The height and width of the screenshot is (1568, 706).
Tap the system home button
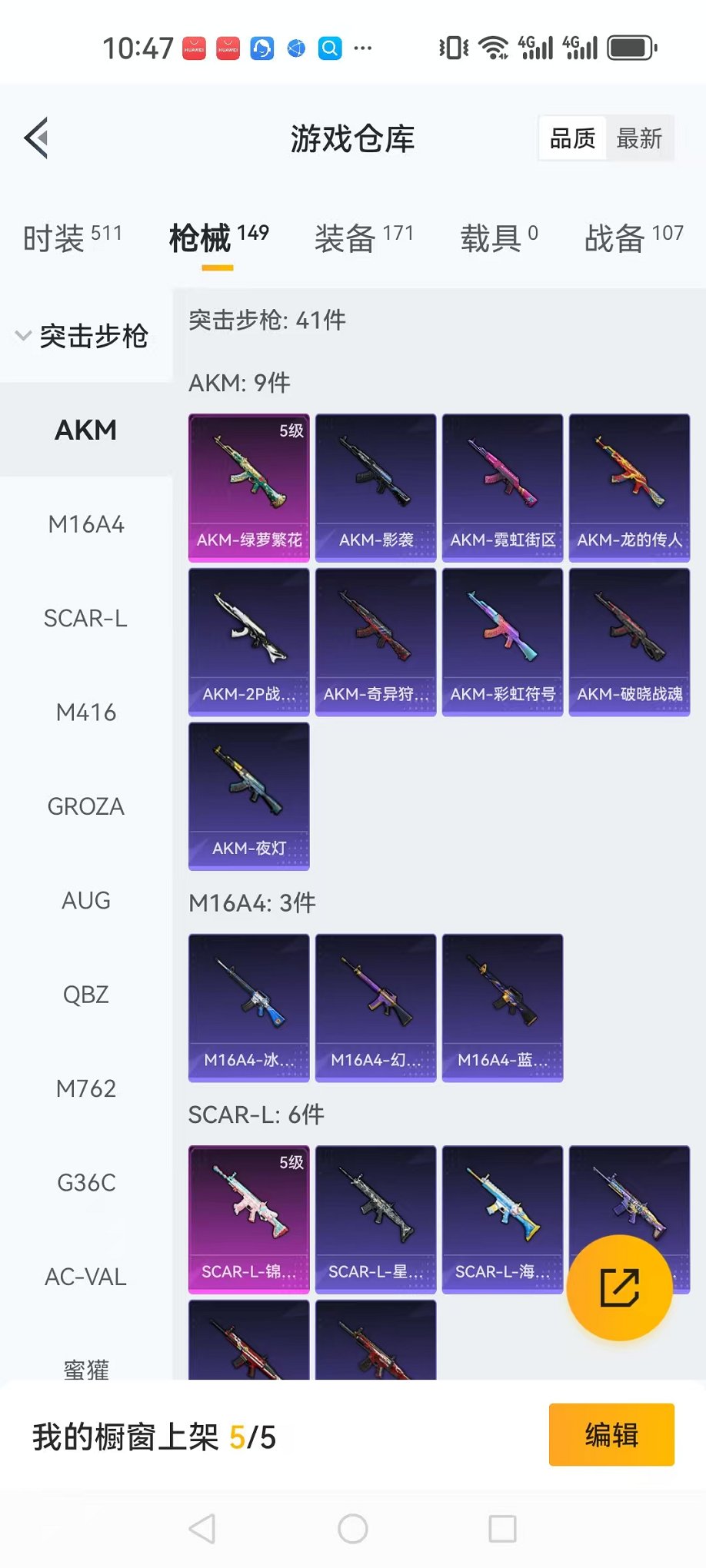point(353,1529)
